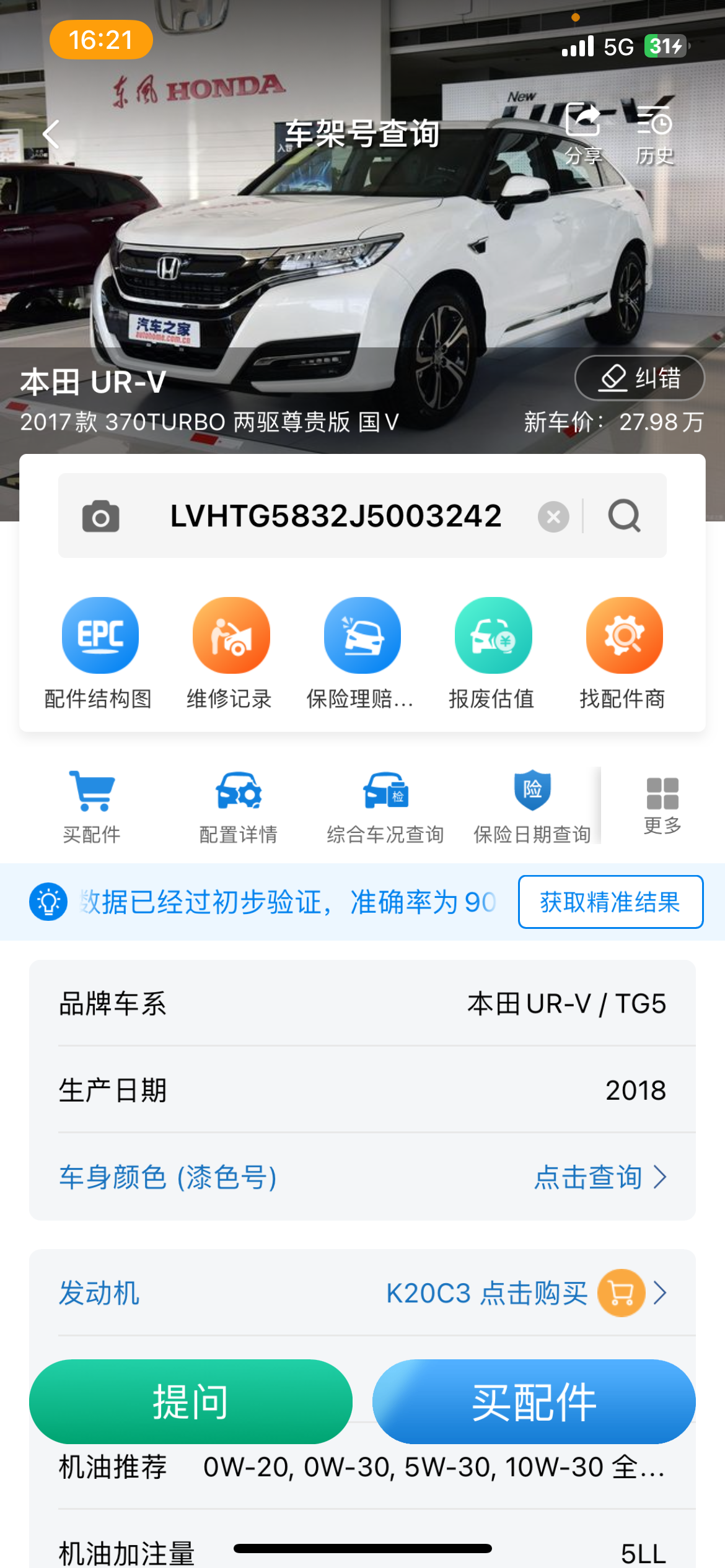Clear the entered VIN number

pyautogui.click(x=553, y=516)
